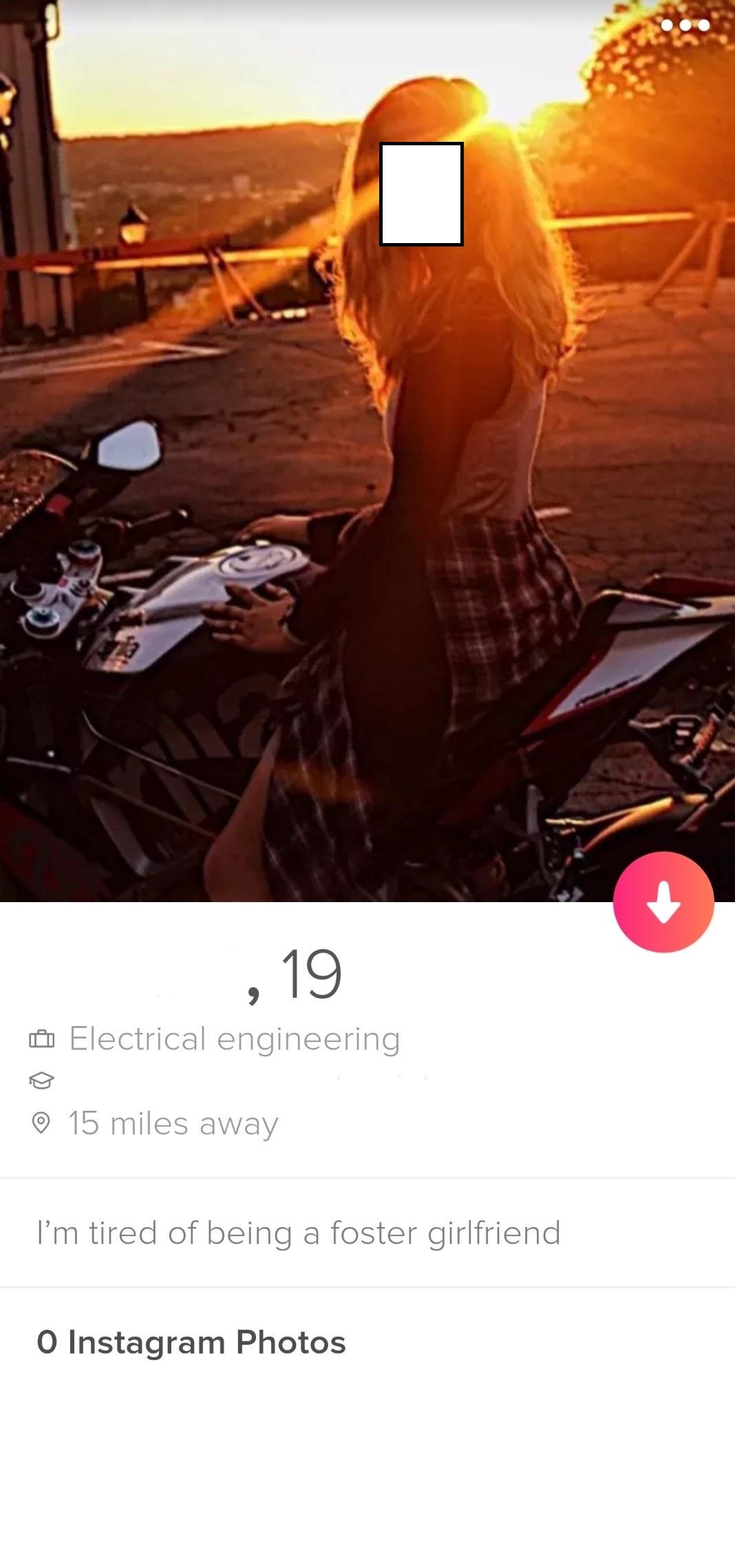Screen dimensions: 735x1568
Task: Open the three-dot overflow menu
Action: pyautogui.click(x=685, y=25)
